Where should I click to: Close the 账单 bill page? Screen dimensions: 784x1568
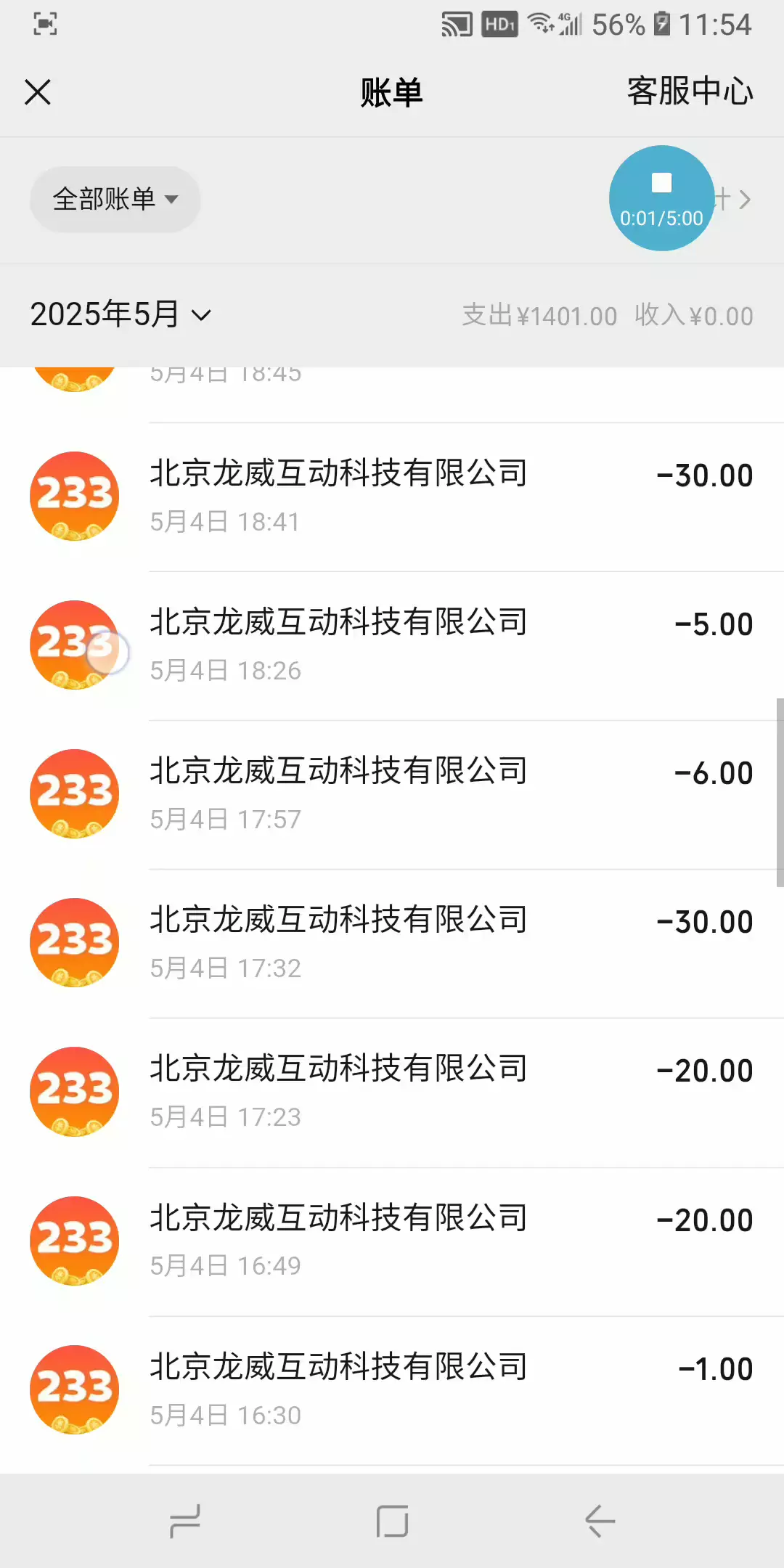coord(38,93)
